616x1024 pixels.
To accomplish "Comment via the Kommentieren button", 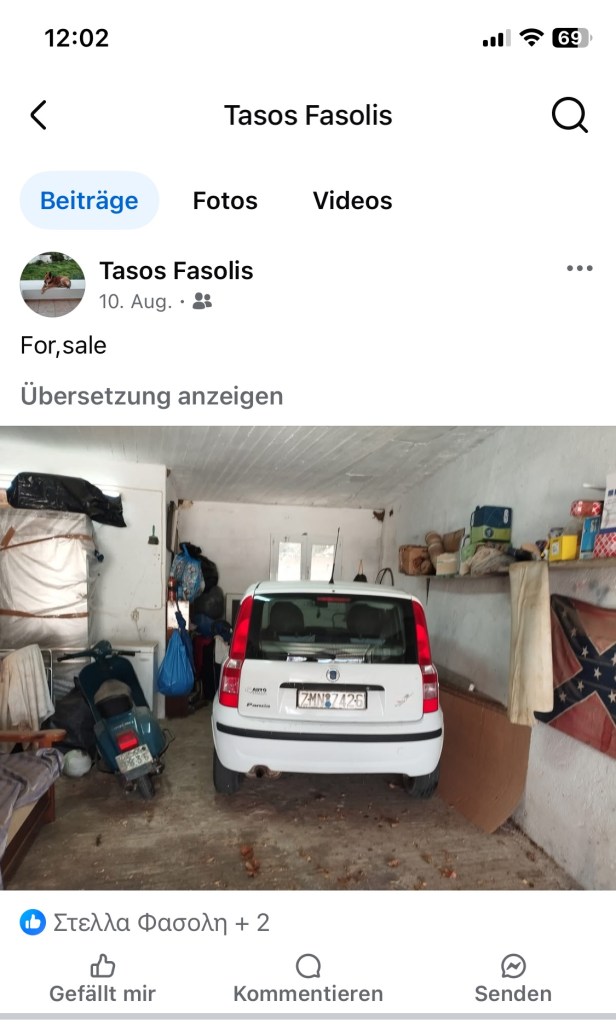I will pos(308,978).
